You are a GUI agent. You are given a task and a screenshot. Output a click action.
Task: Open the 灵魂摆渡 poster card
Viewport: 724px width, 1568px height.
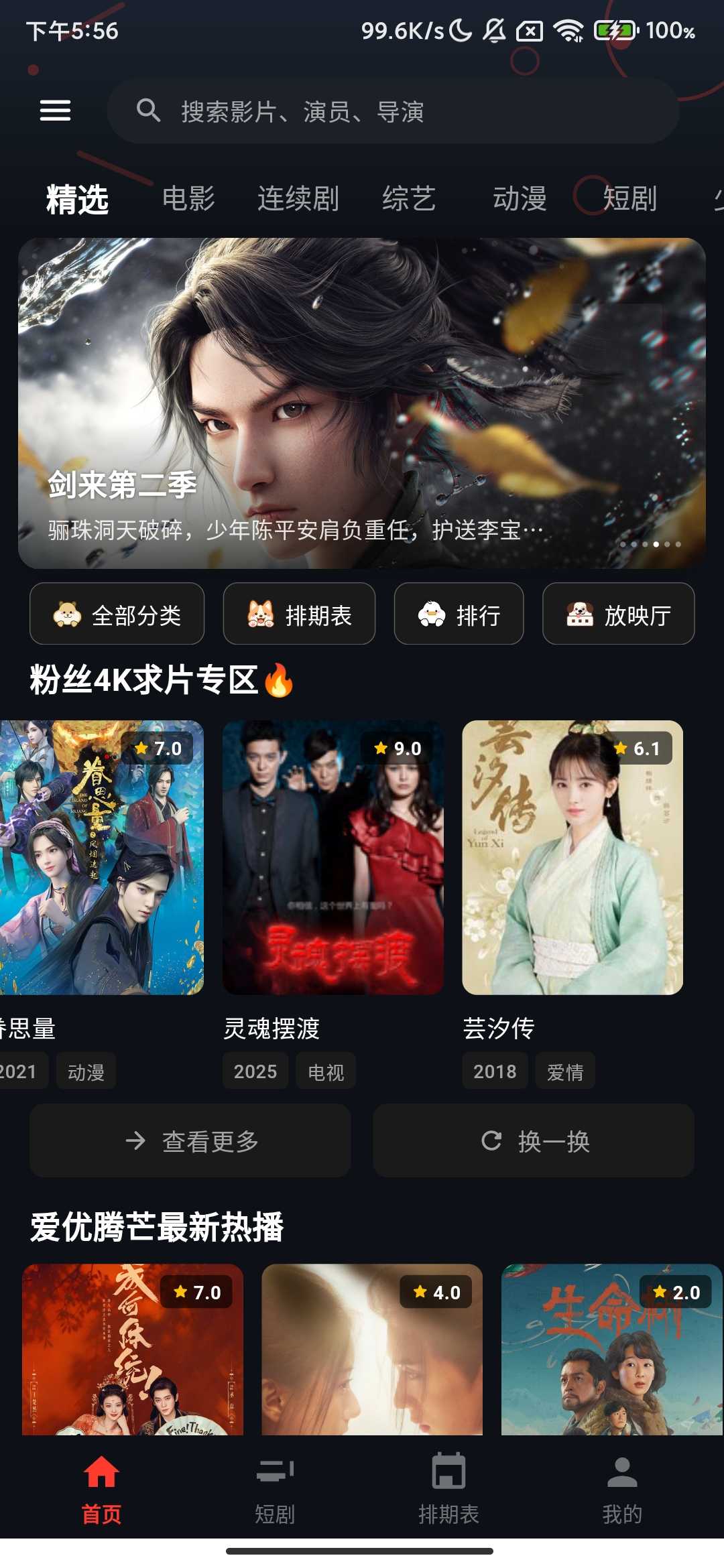[x=333, y=858]
